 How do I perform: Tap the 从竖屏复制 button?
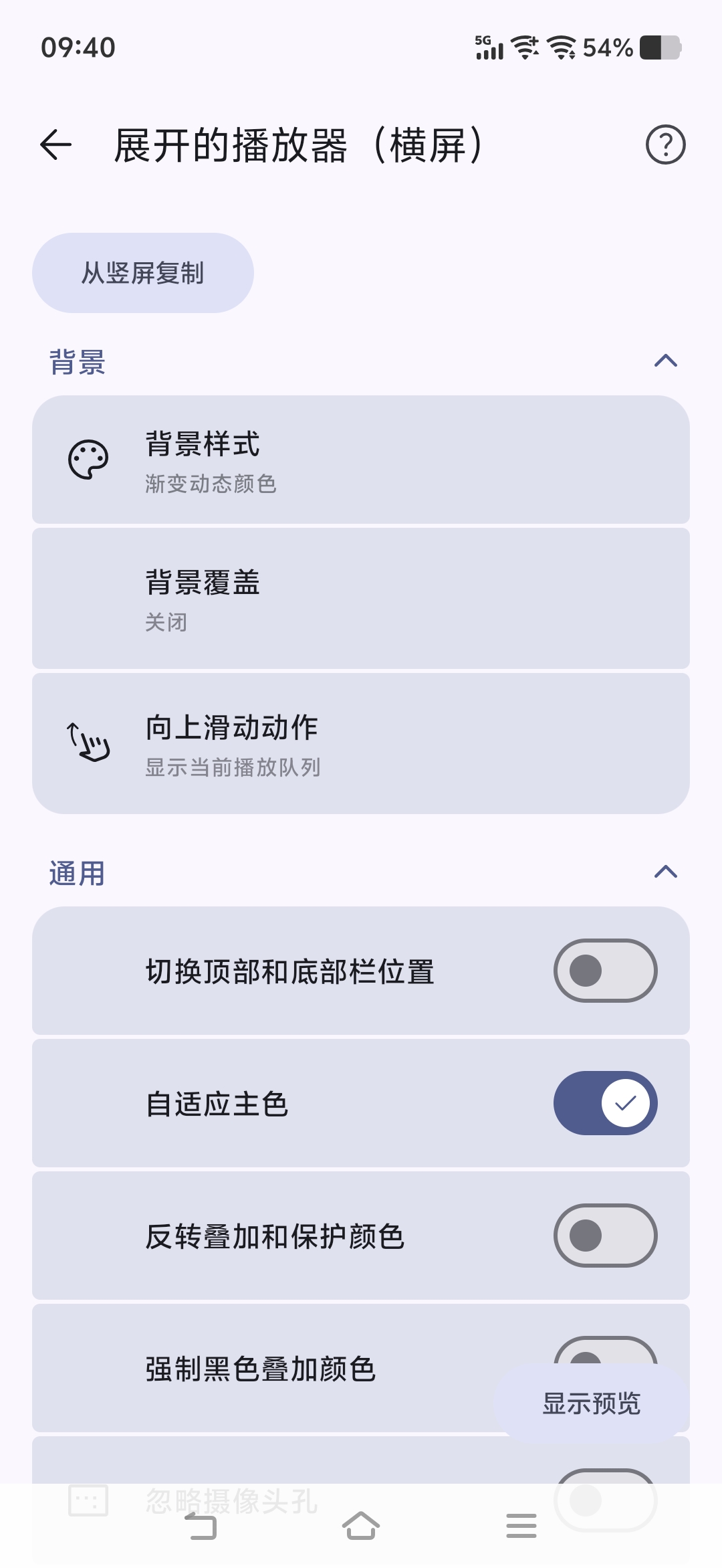(x=142, y=273)
